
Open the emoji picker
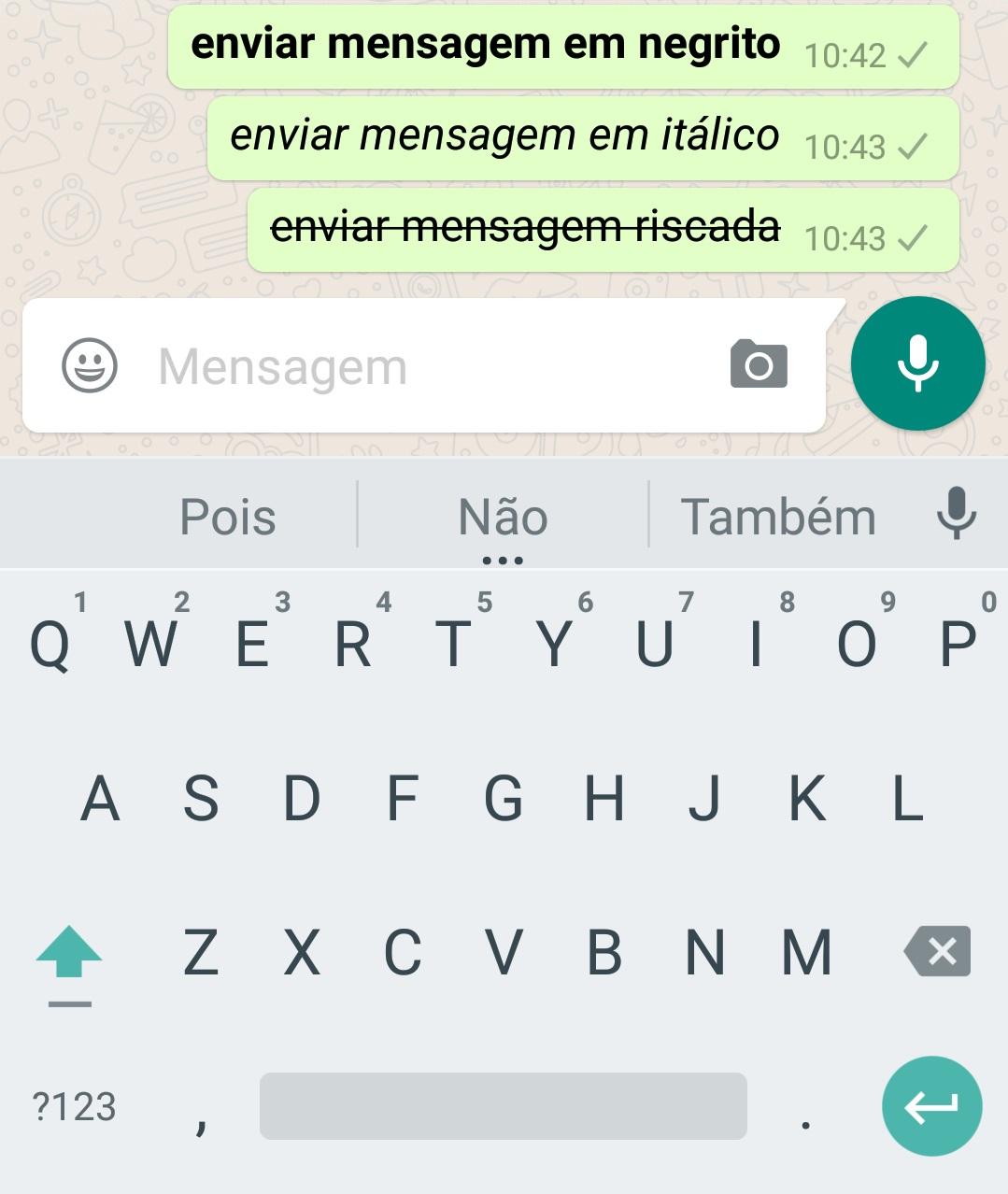(x=90, y=366)
